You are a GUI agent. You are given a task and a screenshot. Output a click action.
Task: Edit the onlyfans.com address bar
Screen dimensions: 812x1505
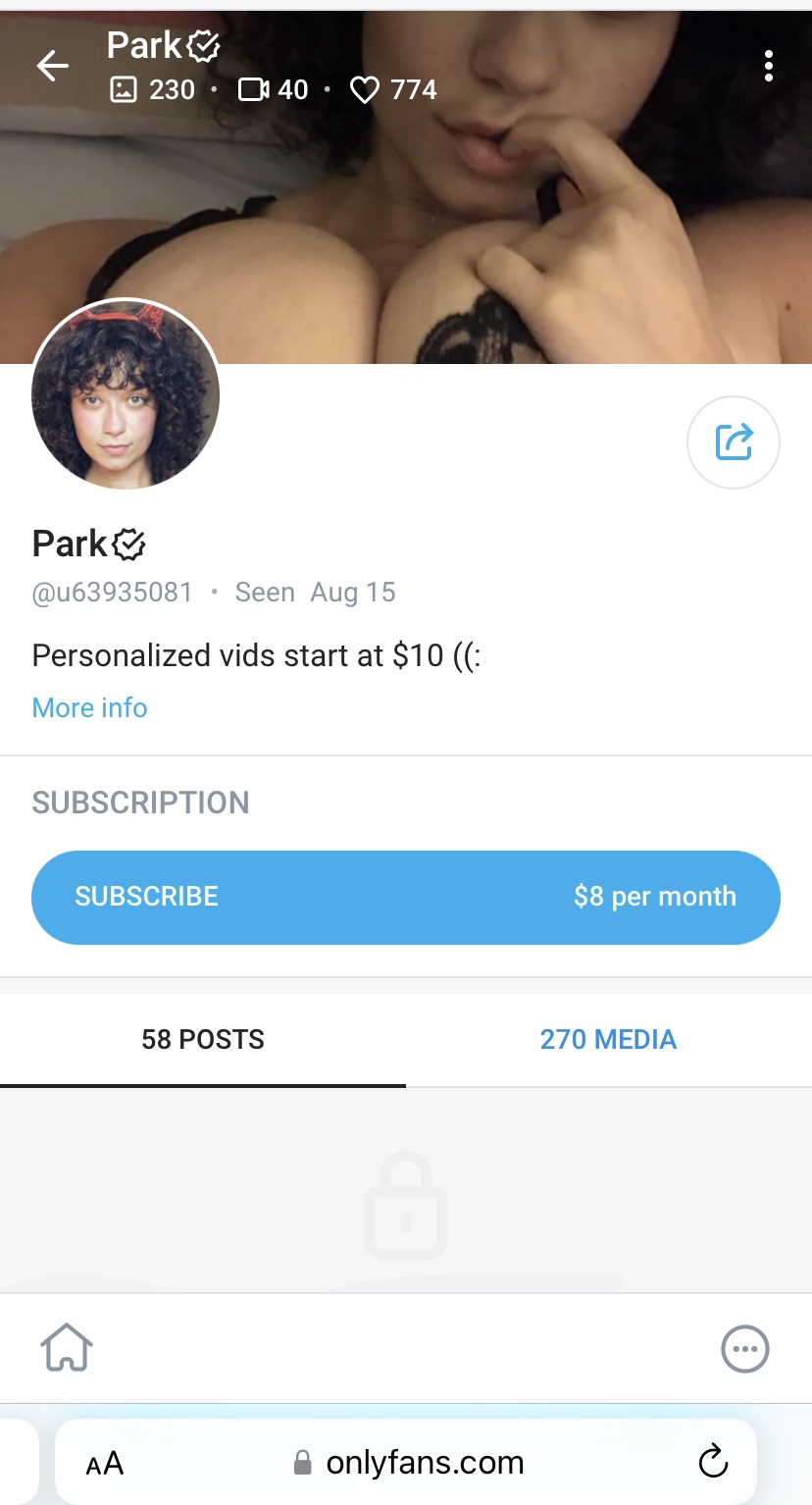point(412,1463)
